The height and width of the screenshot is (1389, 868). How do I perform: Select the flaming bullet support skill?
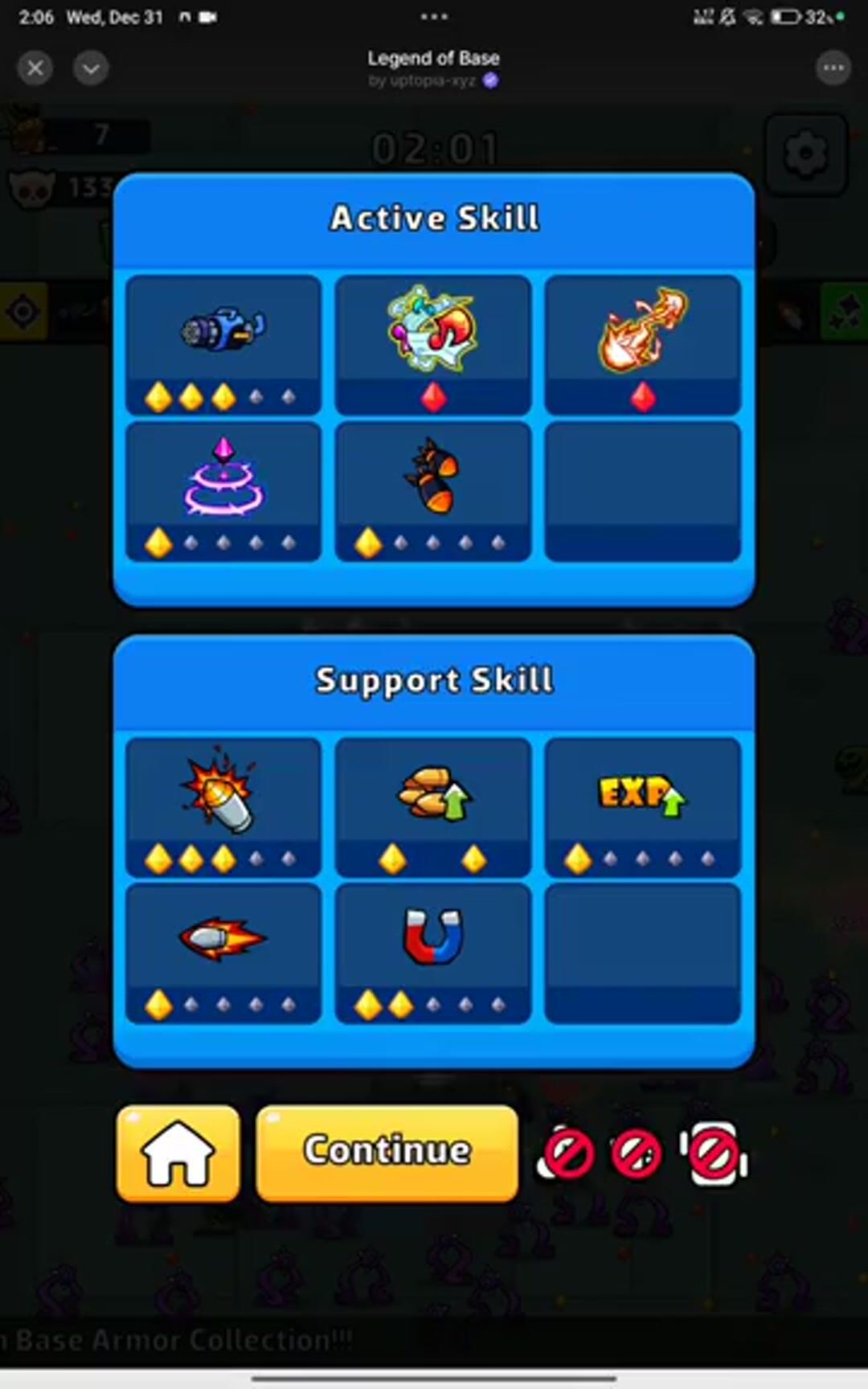point(223,953)
